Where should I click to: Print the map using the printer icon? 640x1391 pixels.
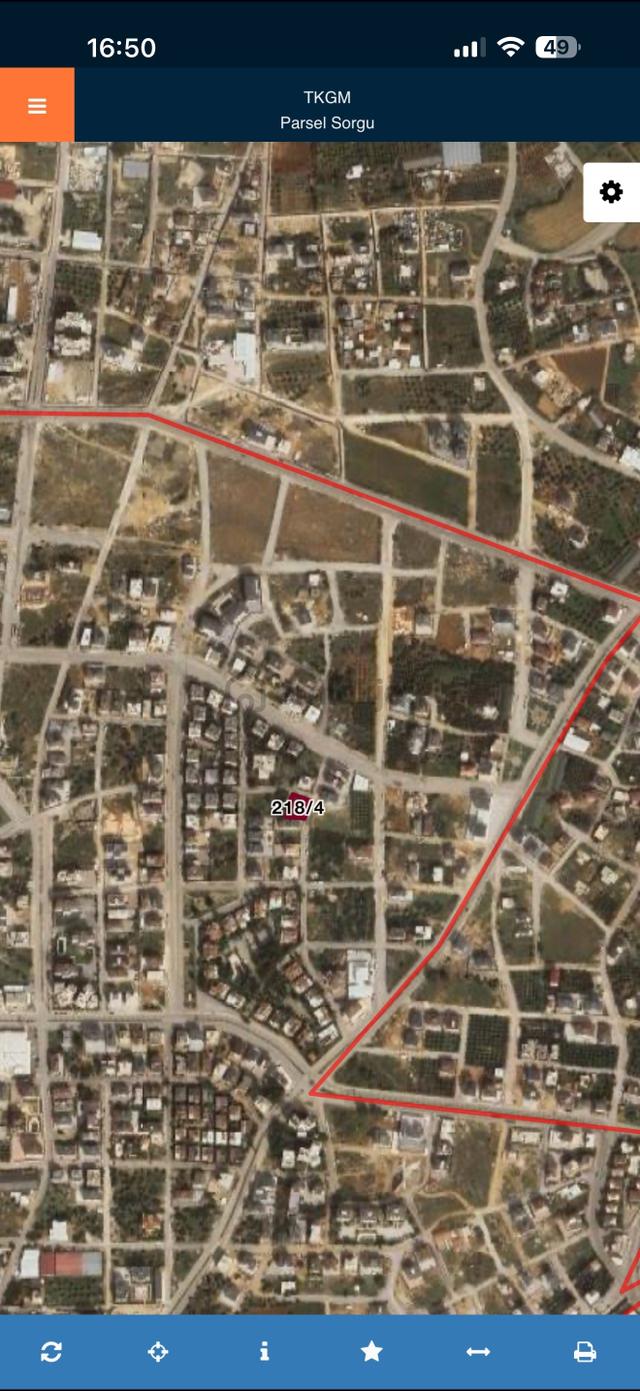pyautogui.click(x=585, y=1351)
